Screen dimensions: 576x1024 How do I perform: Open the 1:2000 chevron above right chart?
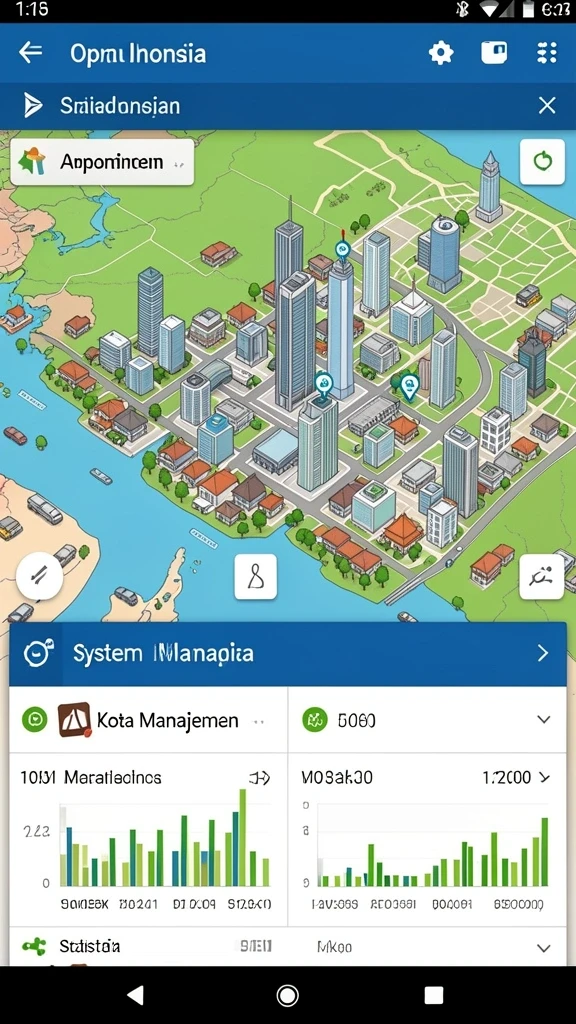[545, 778]
